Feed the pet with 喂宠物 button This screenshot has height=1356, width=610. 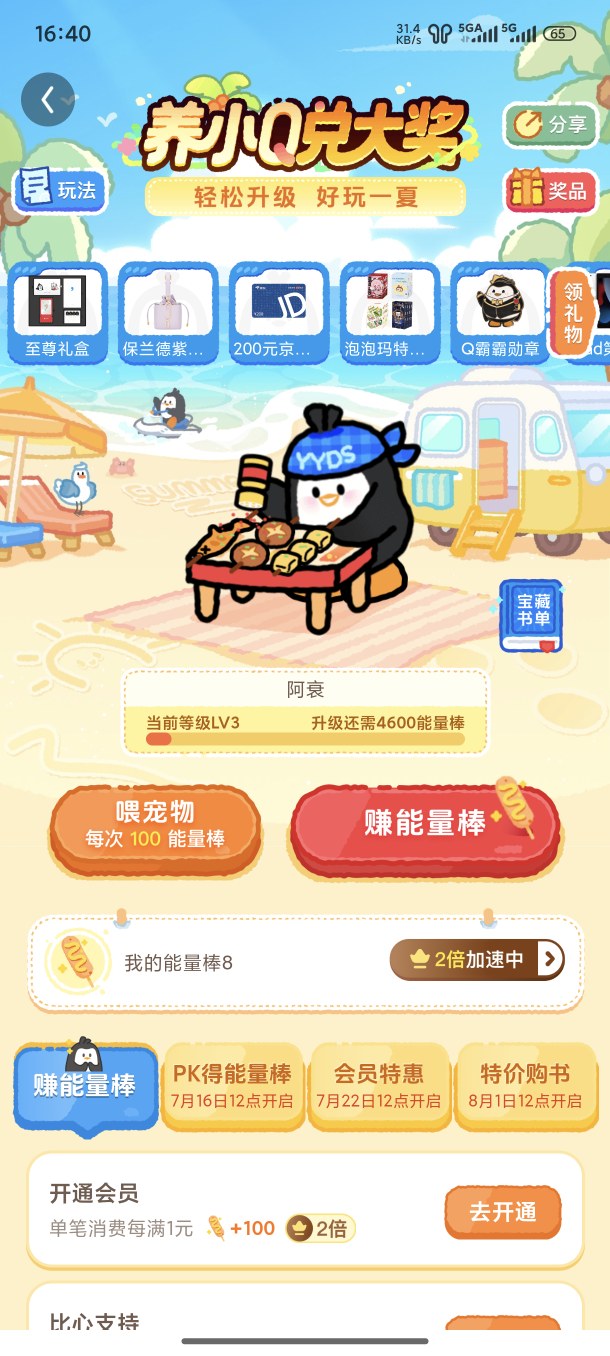point(155,825)
